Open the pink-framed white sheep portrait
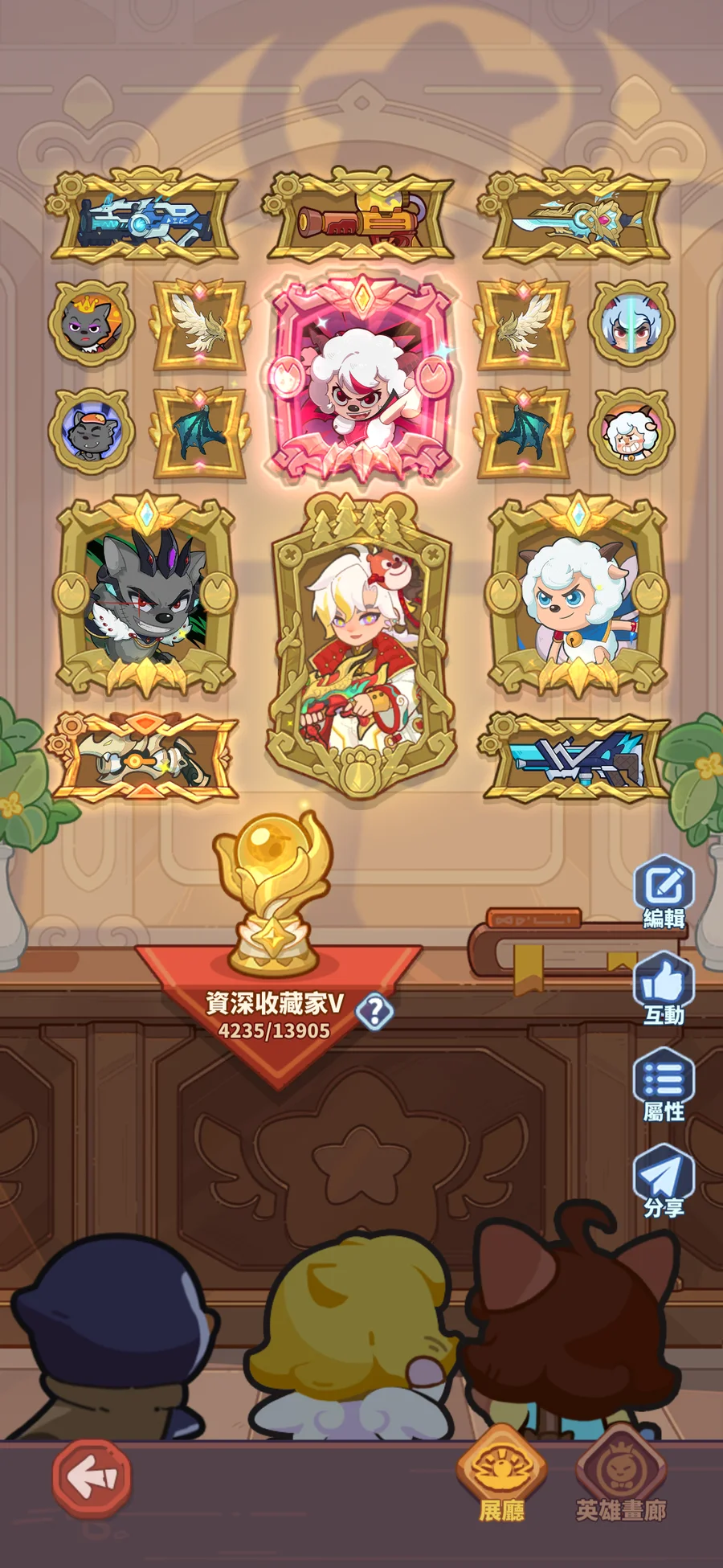 point(361,379)
